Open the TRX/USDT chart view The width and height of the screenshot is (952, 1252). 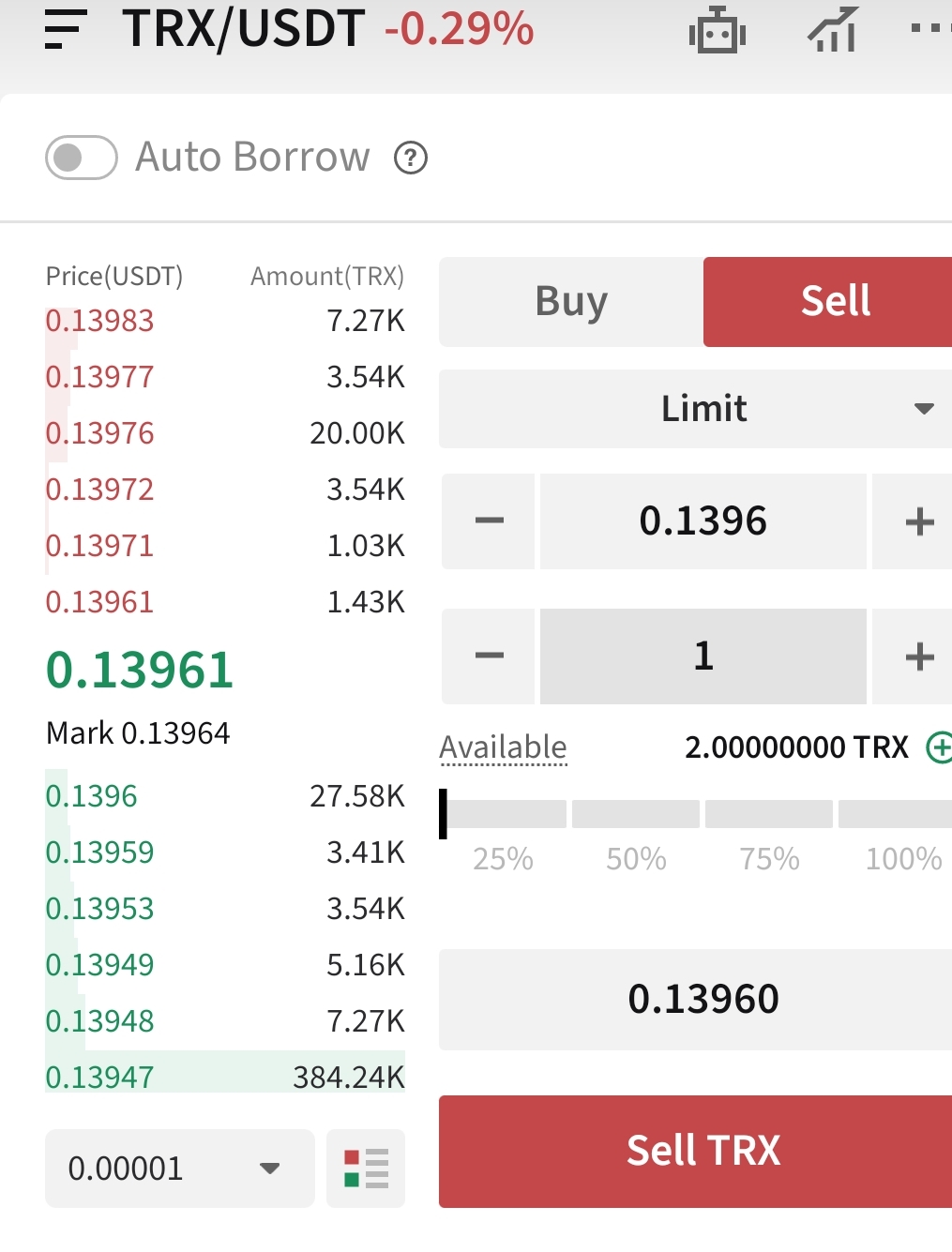click(x=833, y=31)
